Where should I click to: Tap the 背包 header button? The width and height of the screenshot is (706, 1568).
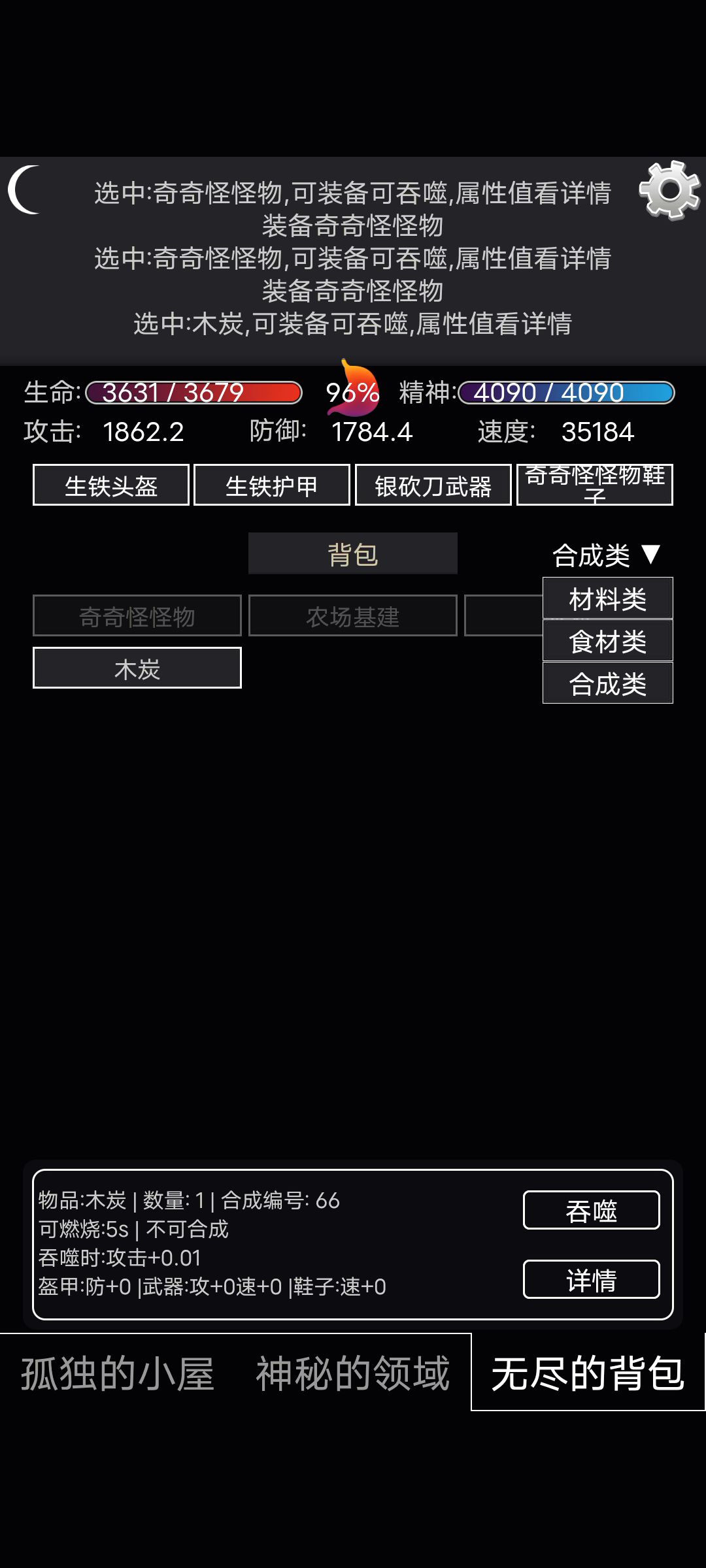click(x=353, y=554)
